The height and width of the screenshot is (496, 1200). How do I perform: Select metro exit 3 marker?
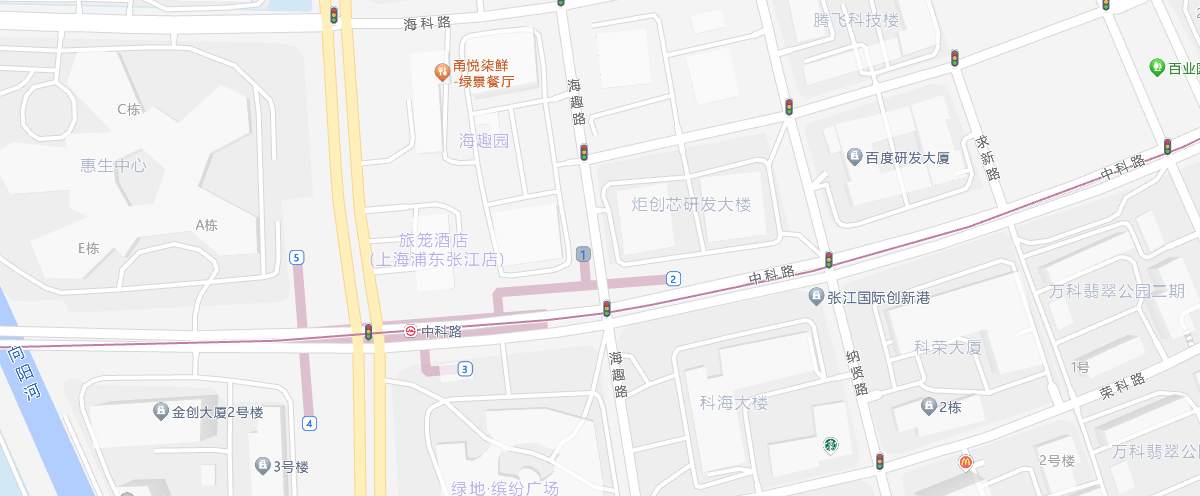464,369
